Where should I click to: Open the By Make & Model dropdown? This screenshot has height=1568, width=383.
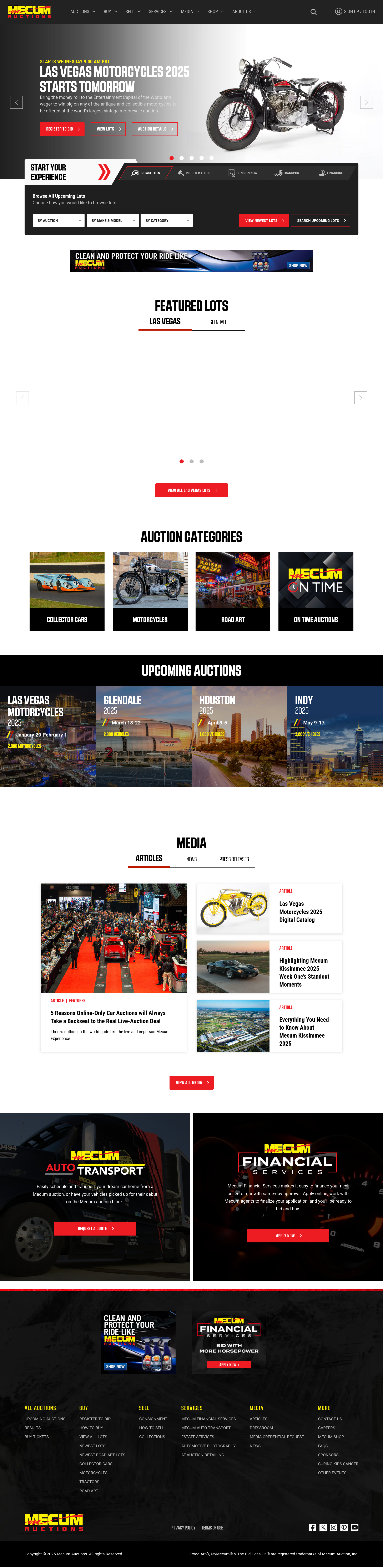[x=112, y=220]
